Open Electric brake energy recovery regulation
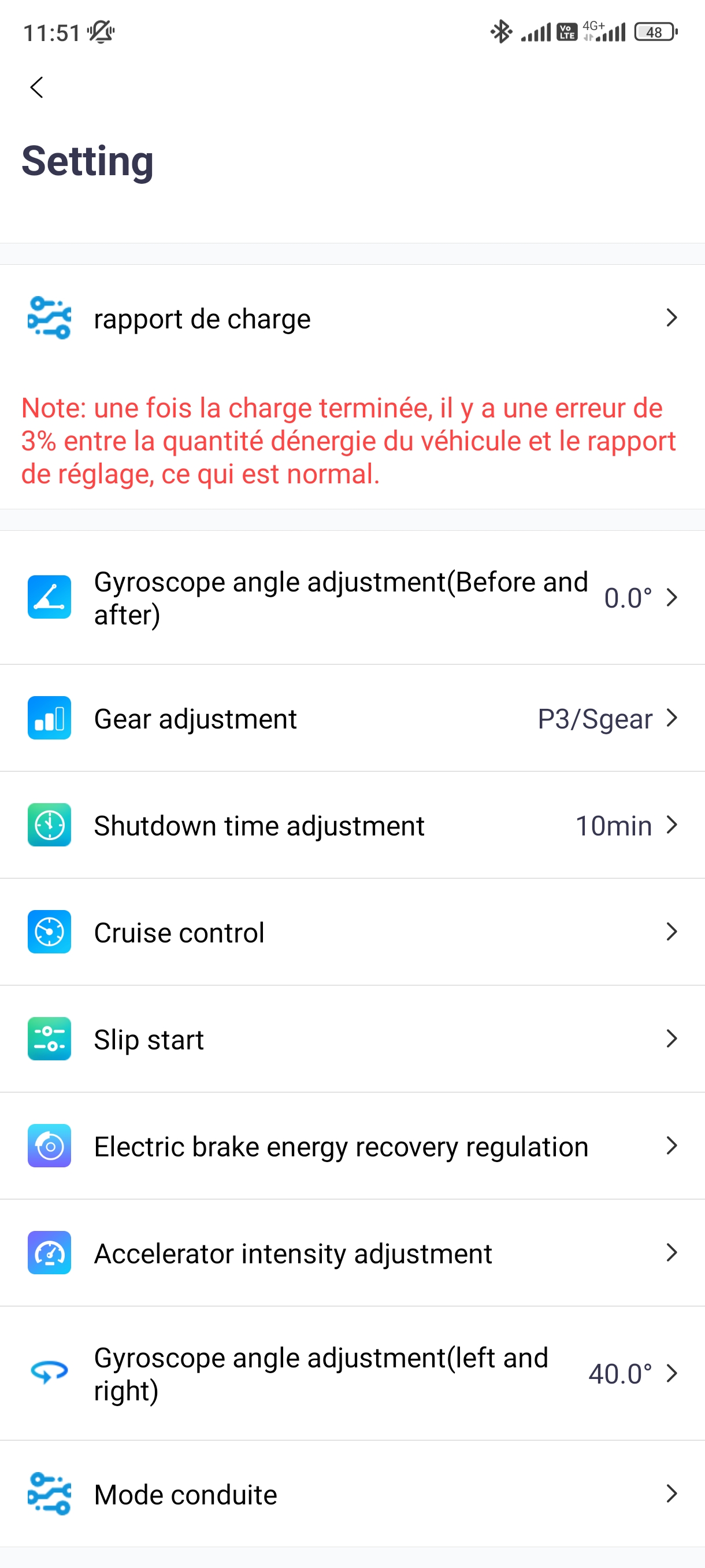The width and height of the screenshot is (705, 1568). pyautogui.click(x=352, y=1146)
